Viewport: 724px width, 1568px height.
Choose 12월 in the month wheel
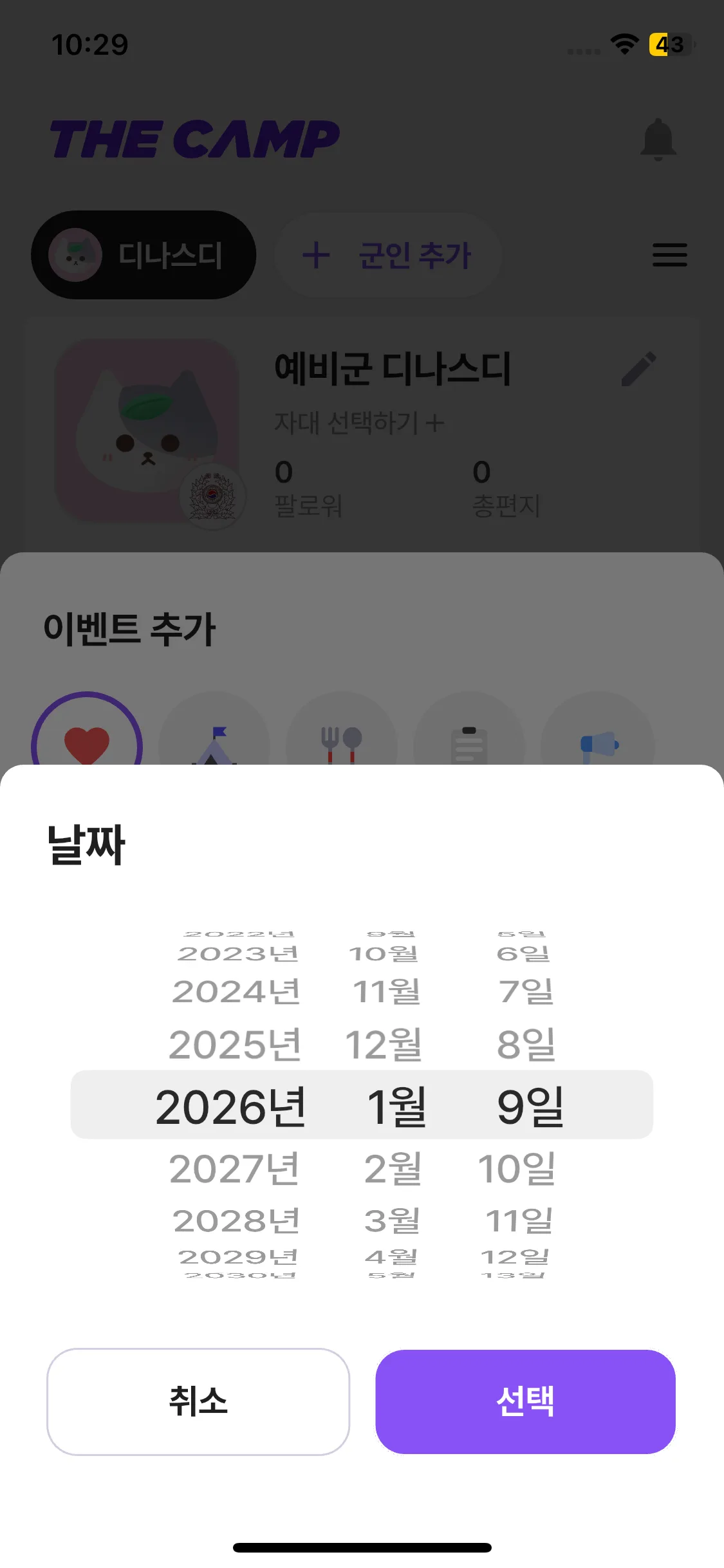tap(384, 1044)
